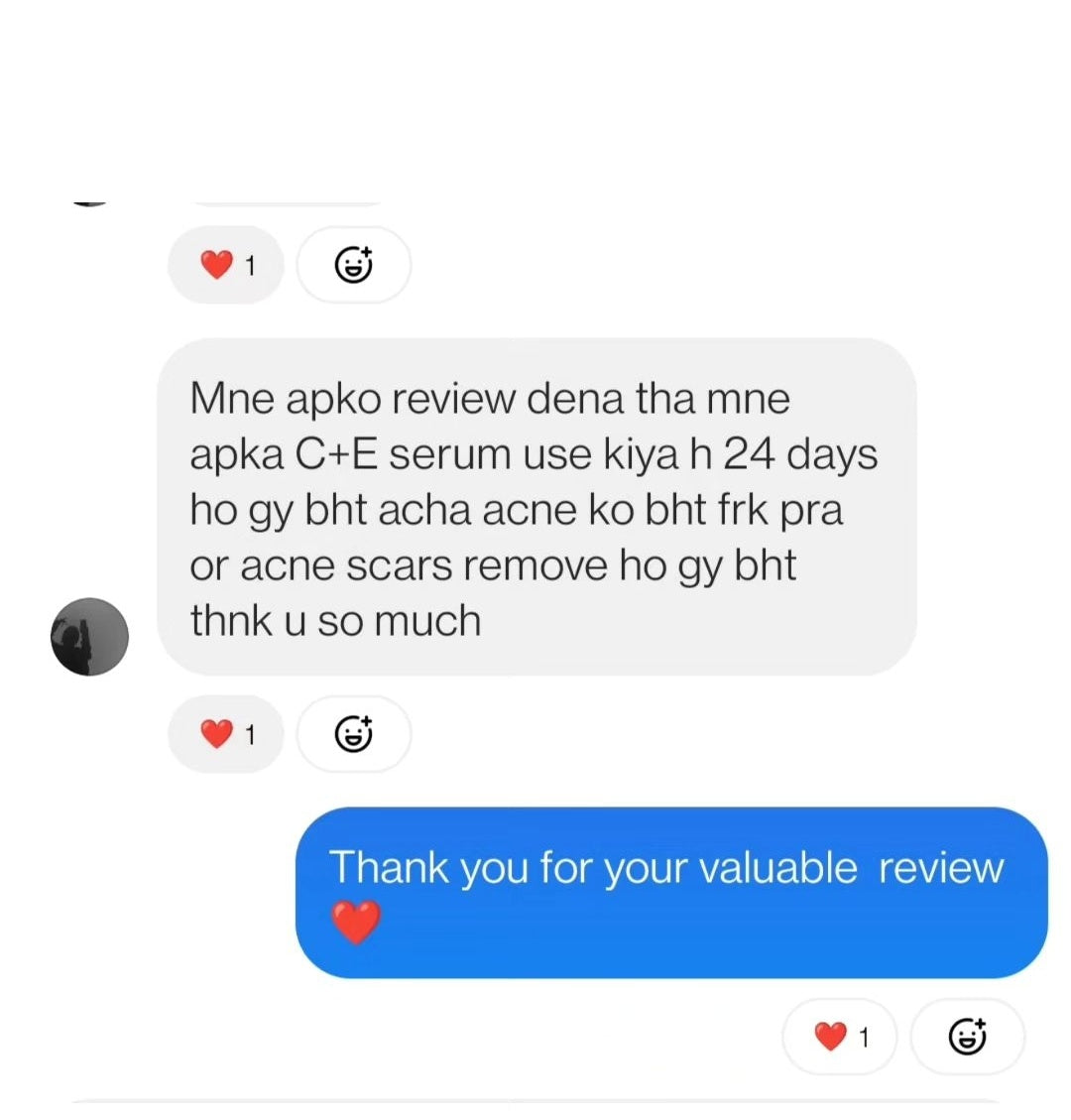Add emoji reaction to the Thank you reply

(967, 1037)
